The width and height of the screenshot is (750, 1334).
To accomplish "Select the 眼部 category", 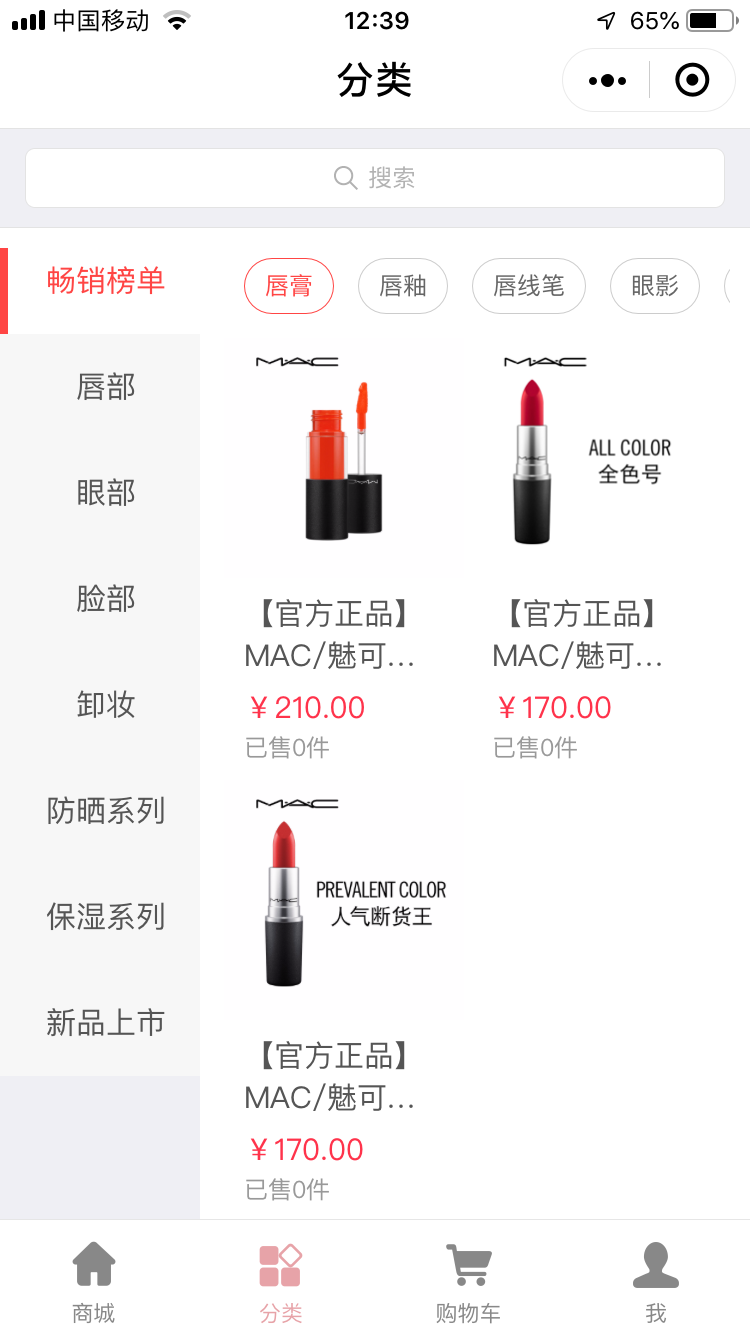I will click(x=105, y=493).
